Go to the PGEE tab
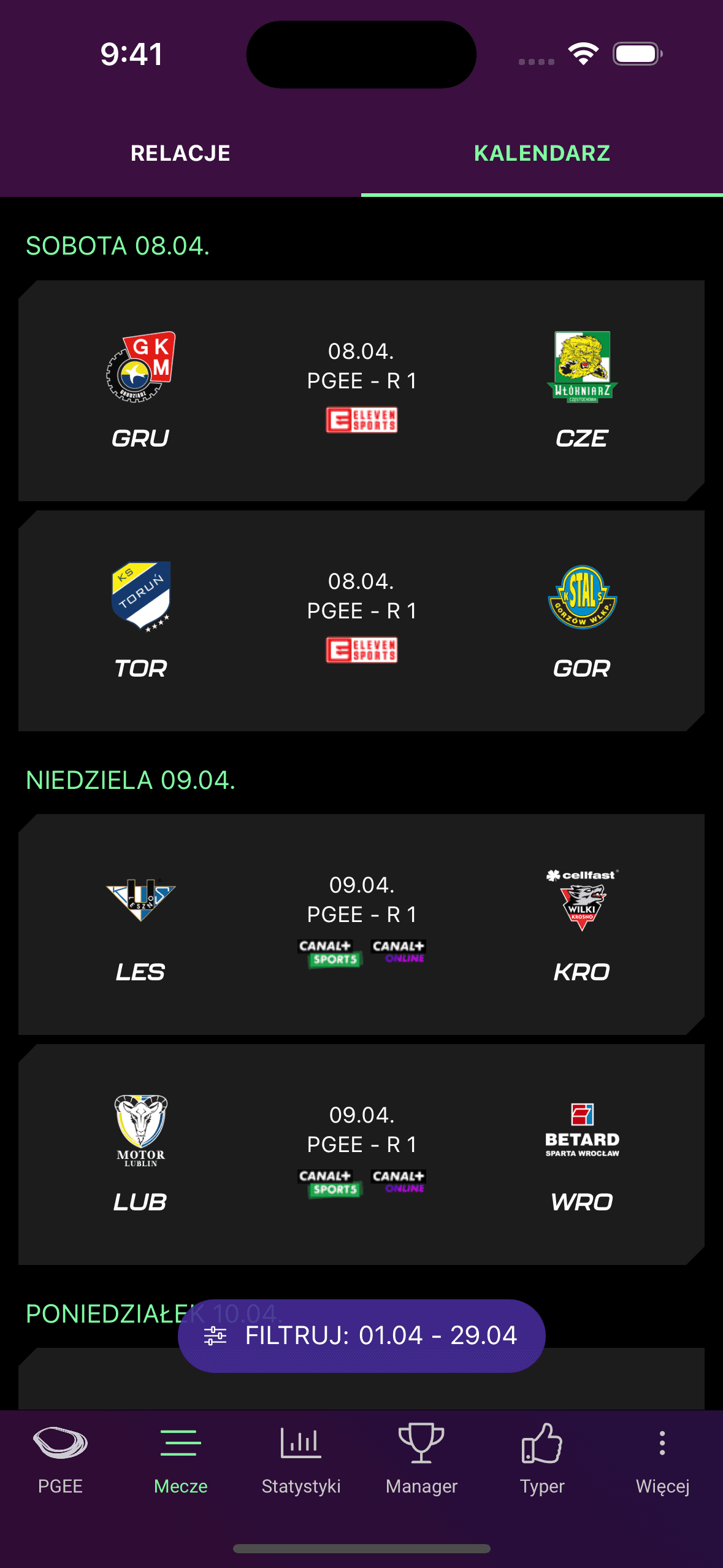 tap(60, 1460)
